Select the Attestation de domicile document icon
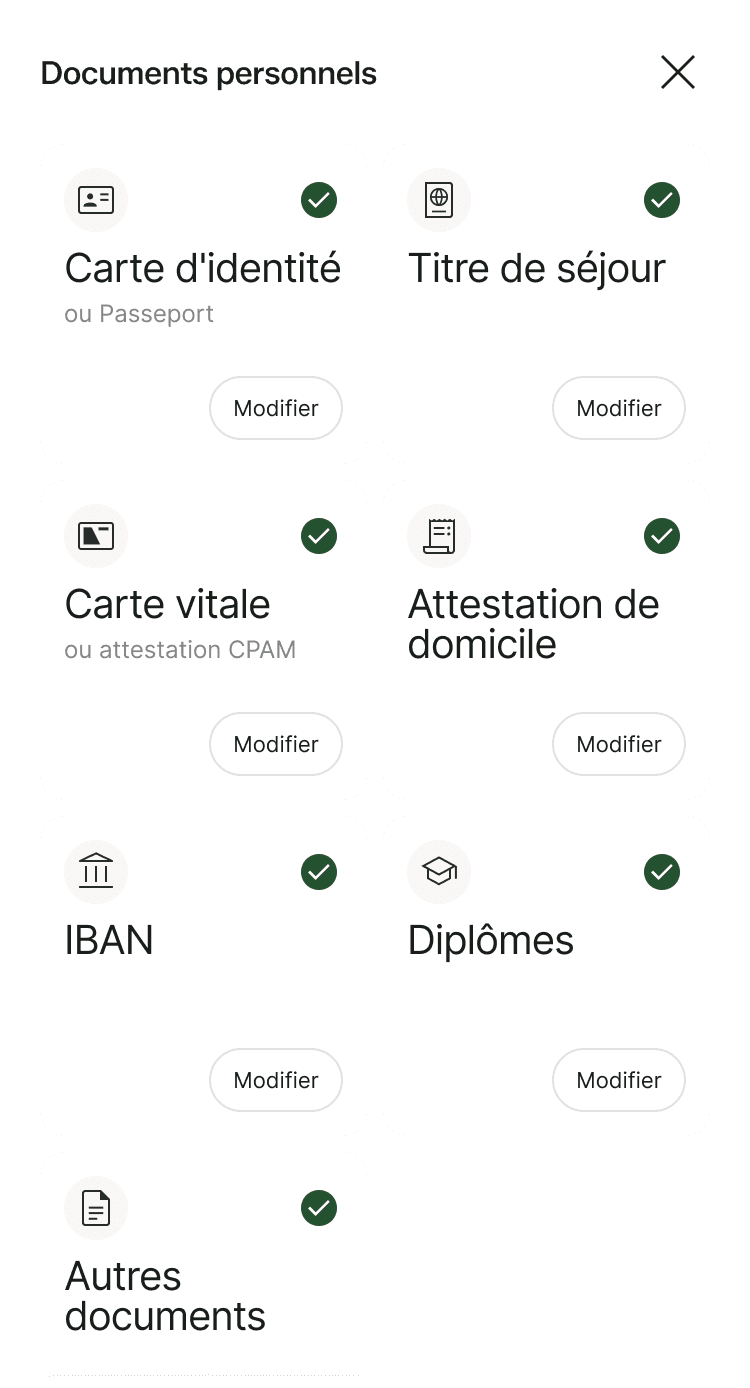The width and height of the screenshot is (750, 1388). click(439, 536)
